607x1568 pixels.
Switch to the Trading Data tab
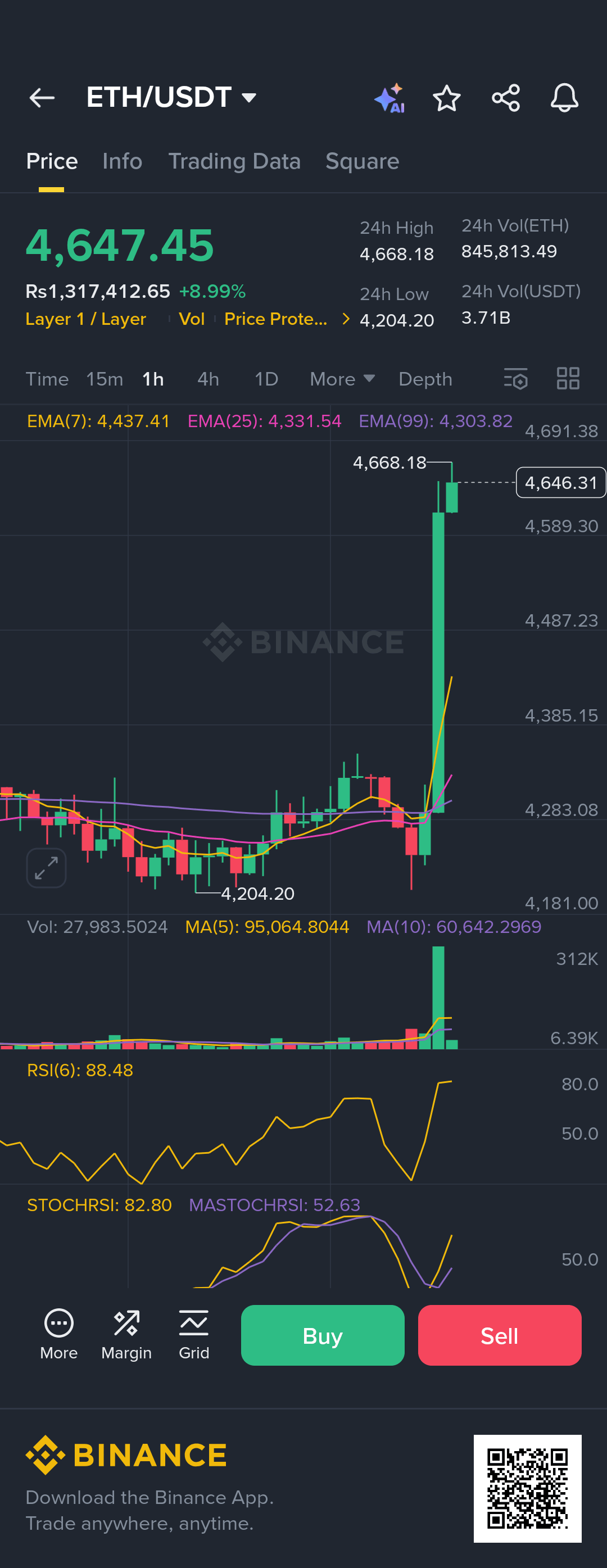pos(234,161)
